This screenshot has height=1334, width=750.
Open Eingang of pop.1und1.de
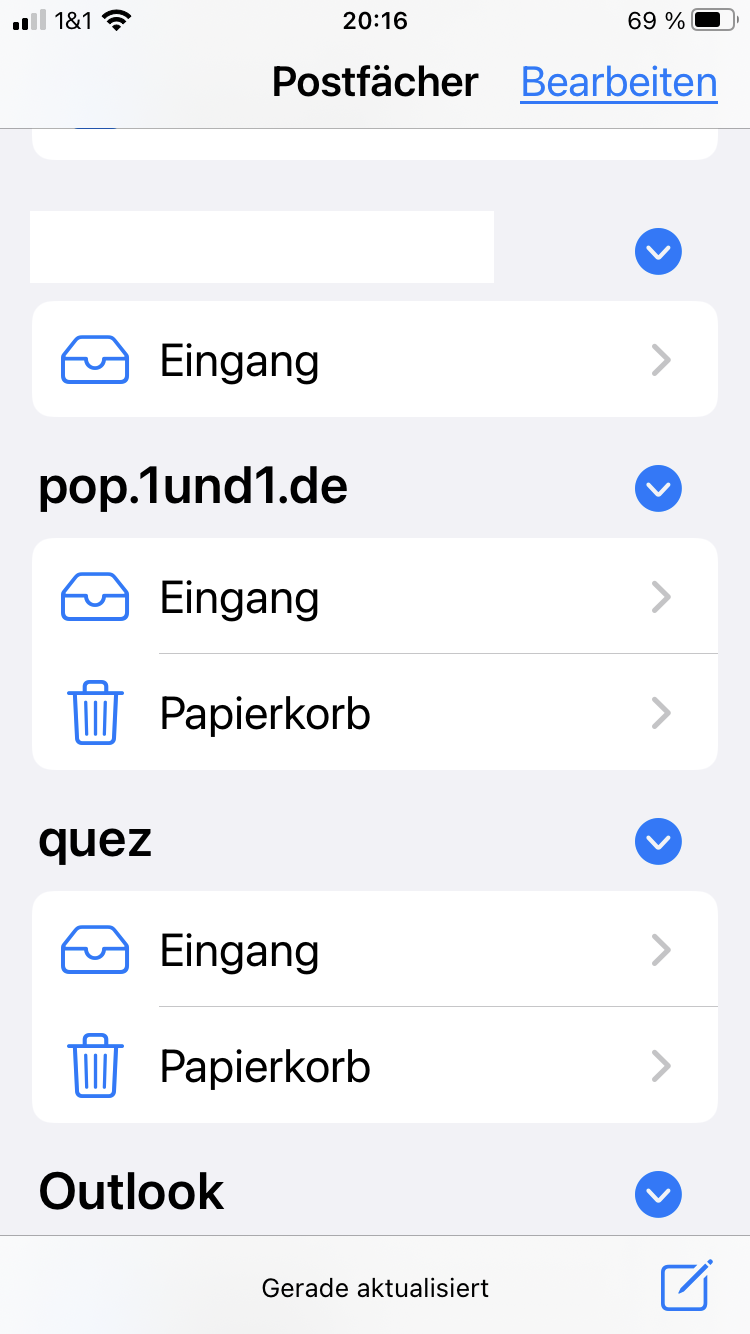(x=375, y=597)
